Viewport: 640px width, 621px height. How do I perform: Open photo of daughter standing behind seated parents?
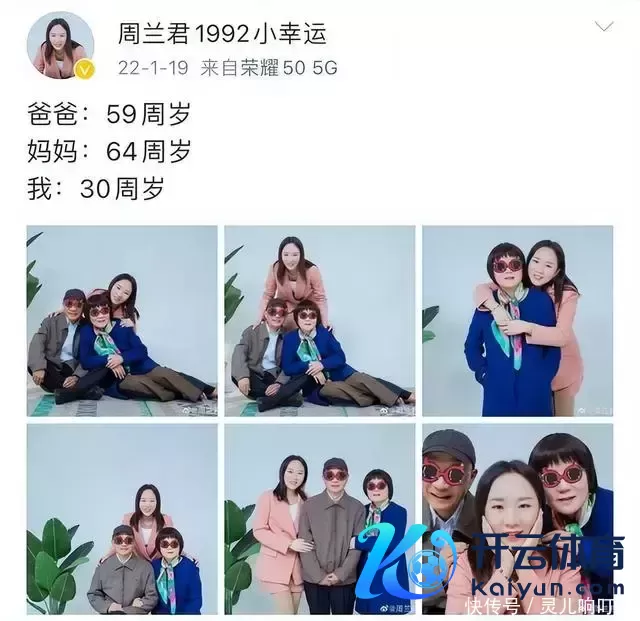point(319,320)
